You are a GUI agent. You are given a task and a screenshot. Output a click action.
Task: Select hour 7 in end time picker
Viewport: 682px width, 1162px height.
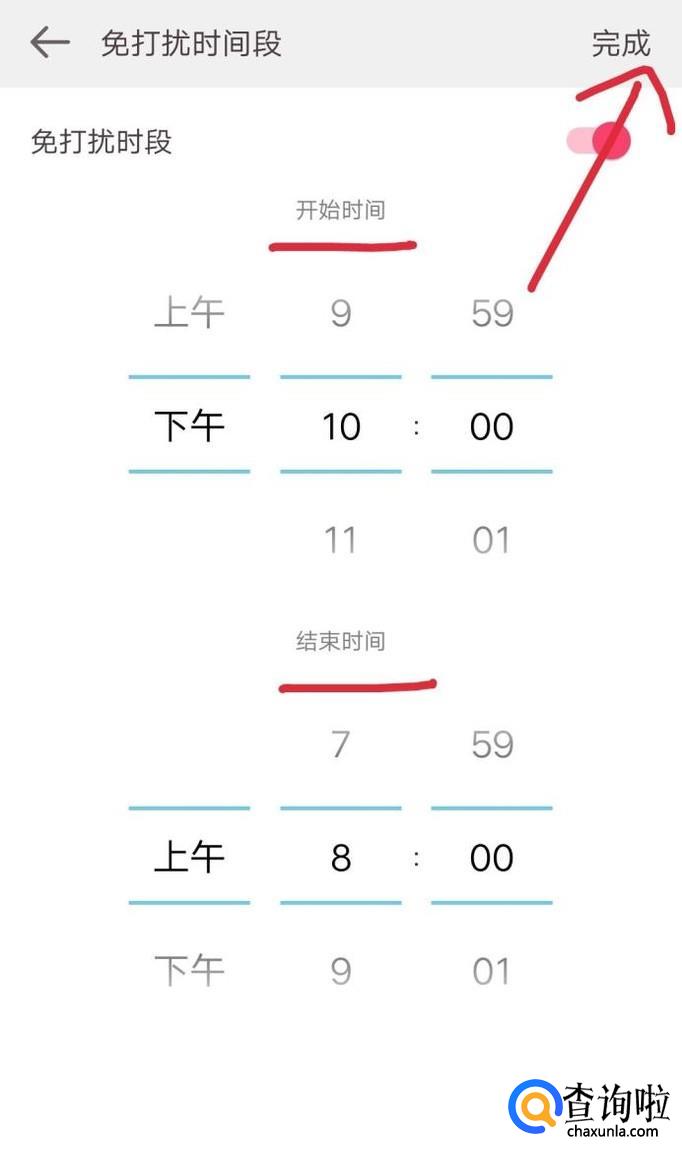click(341, 744)
